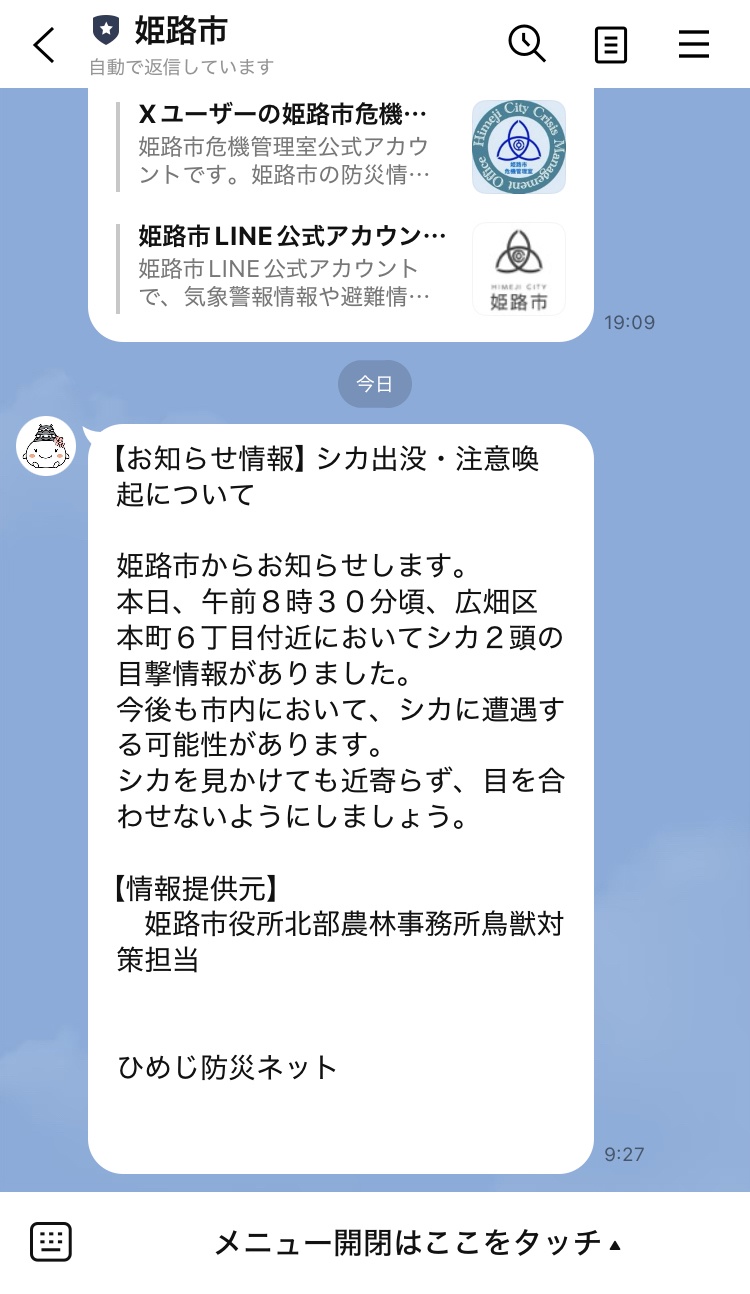This screenshot has width=750, height=1294.
Task: Switch to the keyboard input
Action: click(x=51, y=1242)
